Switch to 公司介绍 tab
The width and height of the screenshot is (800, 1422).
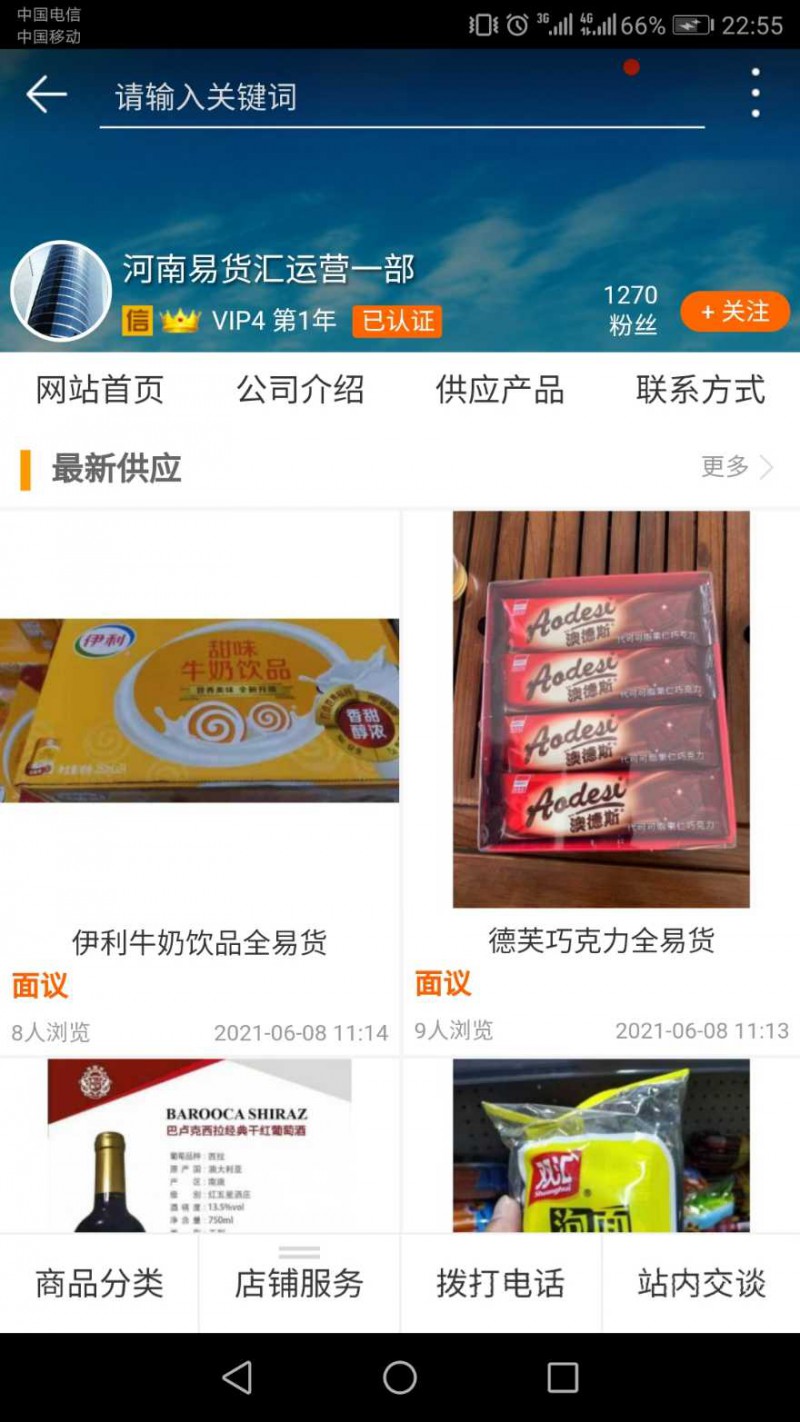coord(300,390)
